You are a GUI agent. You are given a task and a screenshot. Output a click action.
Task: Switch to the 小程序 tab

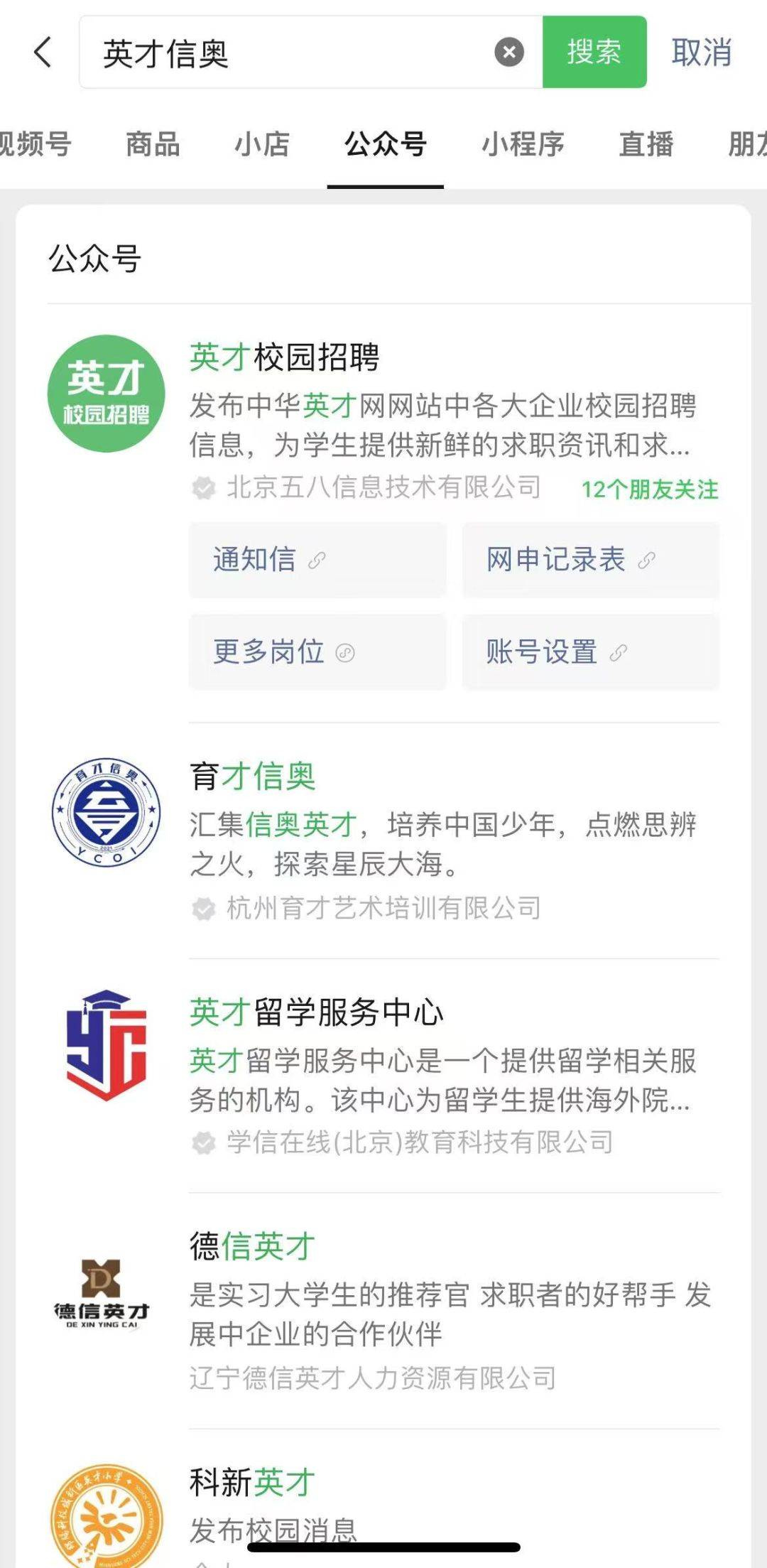tap(523, 144)
